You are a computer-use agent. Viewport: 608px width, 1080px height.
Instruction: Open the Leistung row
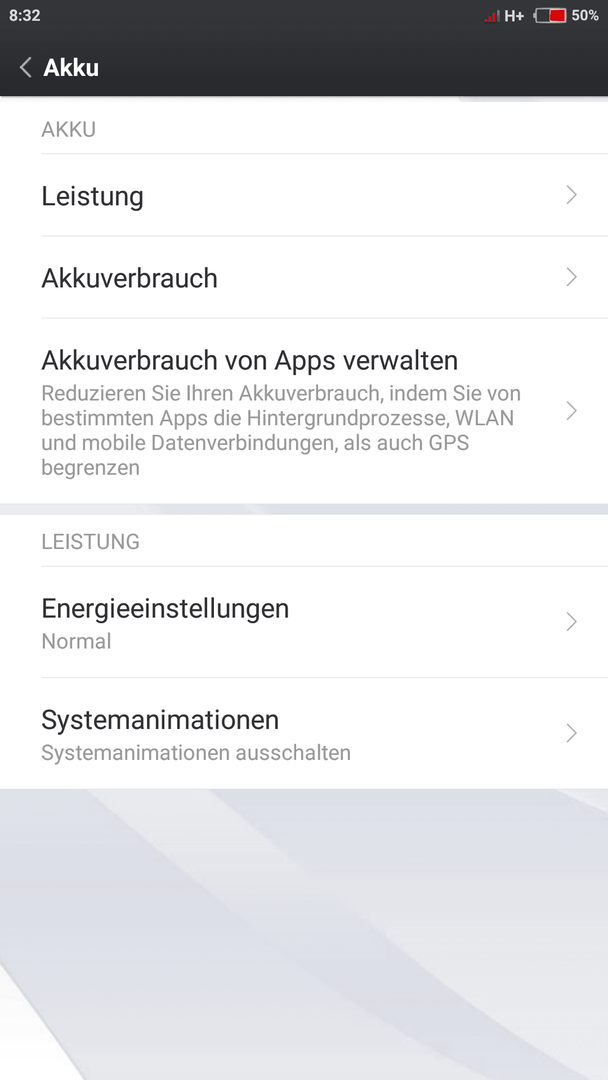click(304, 196)
